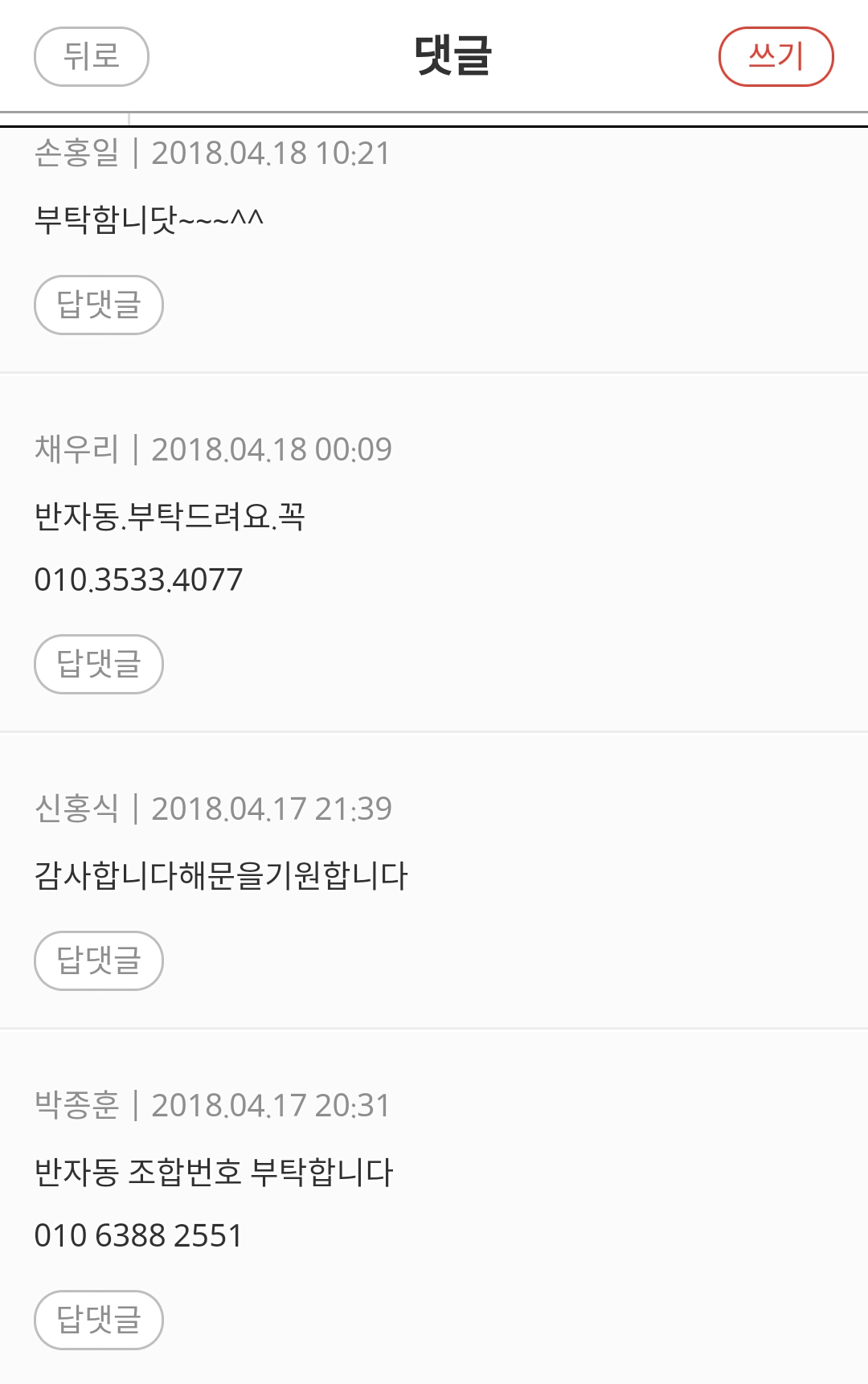The width and height of the screenshot is (868, 1384).
Task: Write a new comment with 쓰기
Action: 776,56
